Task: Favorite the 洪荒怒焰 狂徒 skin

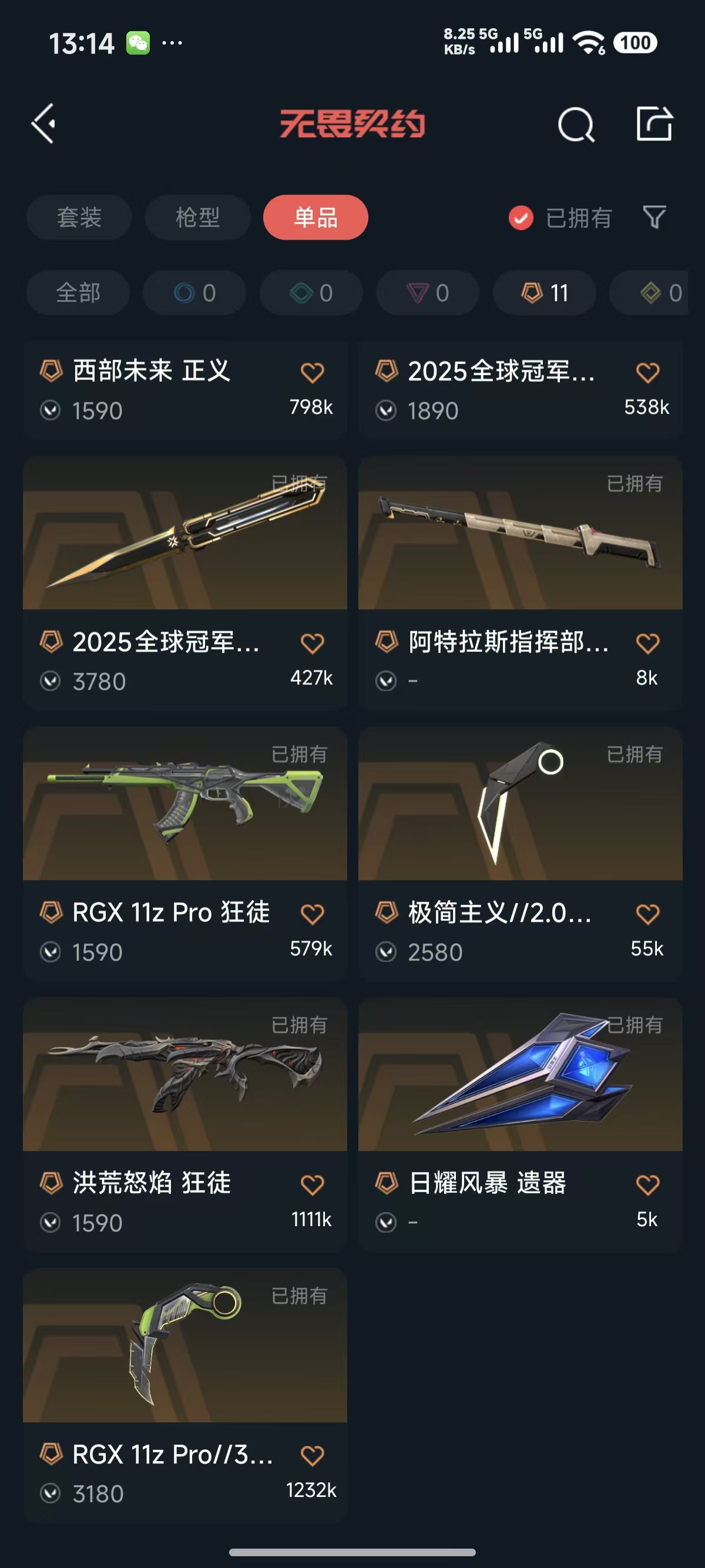Action: coord(313,1185)
